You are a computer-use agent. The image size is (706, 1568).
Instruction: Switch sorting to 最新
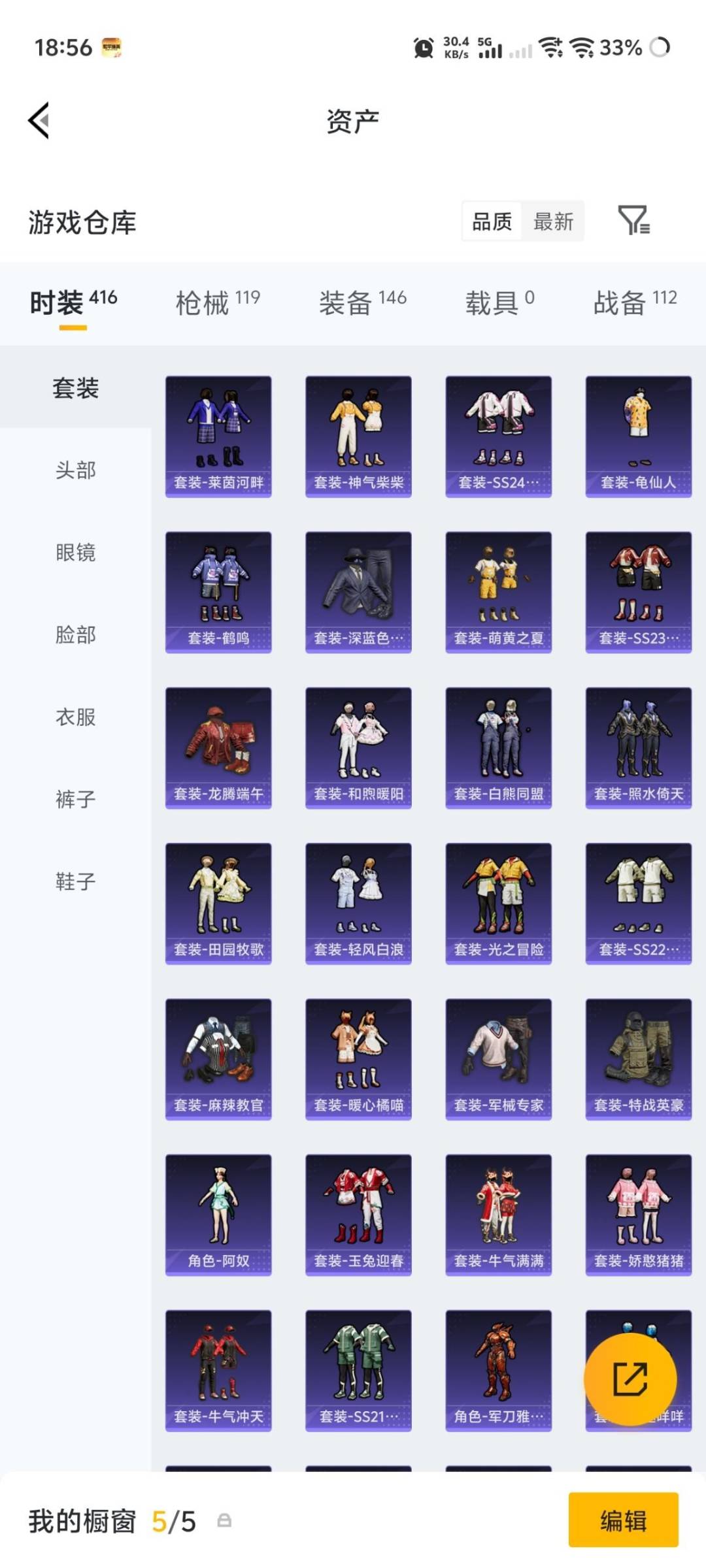tap(553, 222)
